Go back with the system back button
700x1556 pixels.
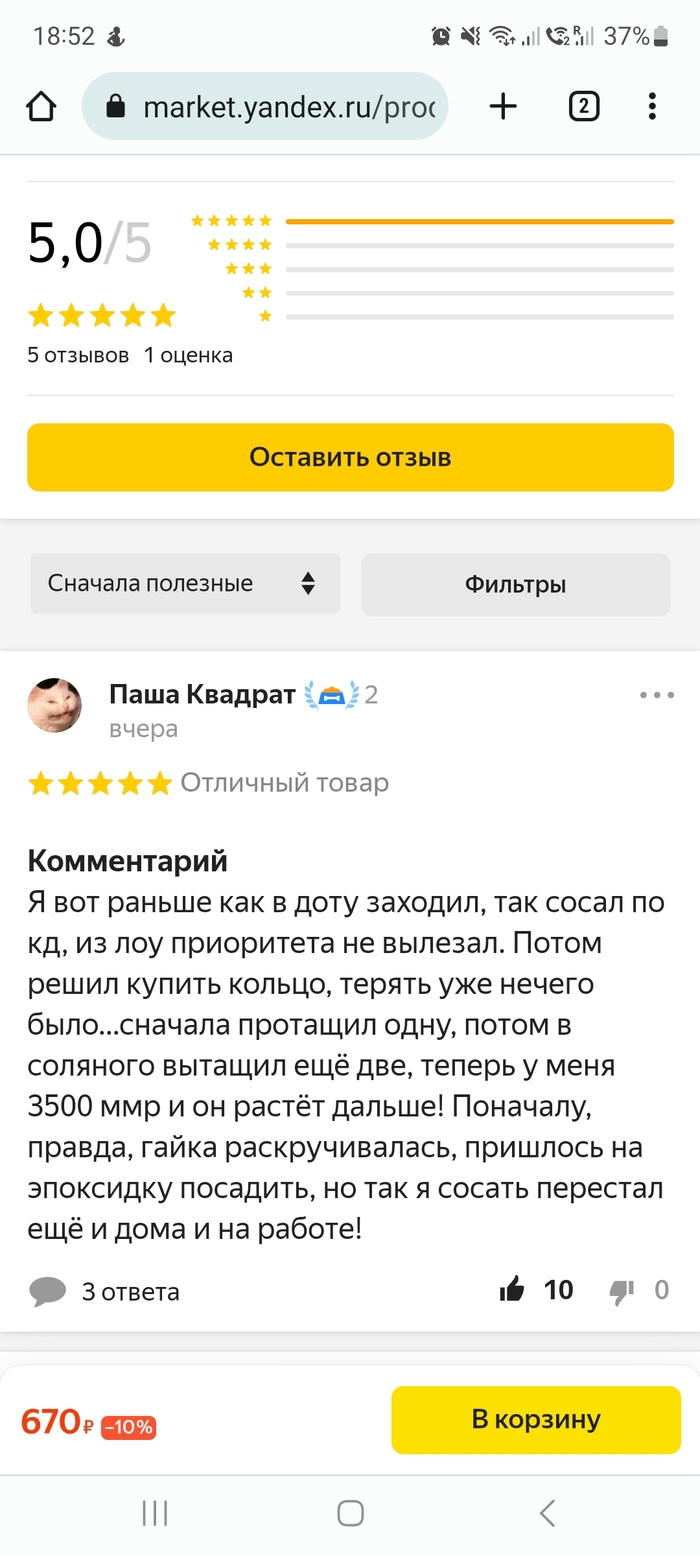coord(546,1513)
